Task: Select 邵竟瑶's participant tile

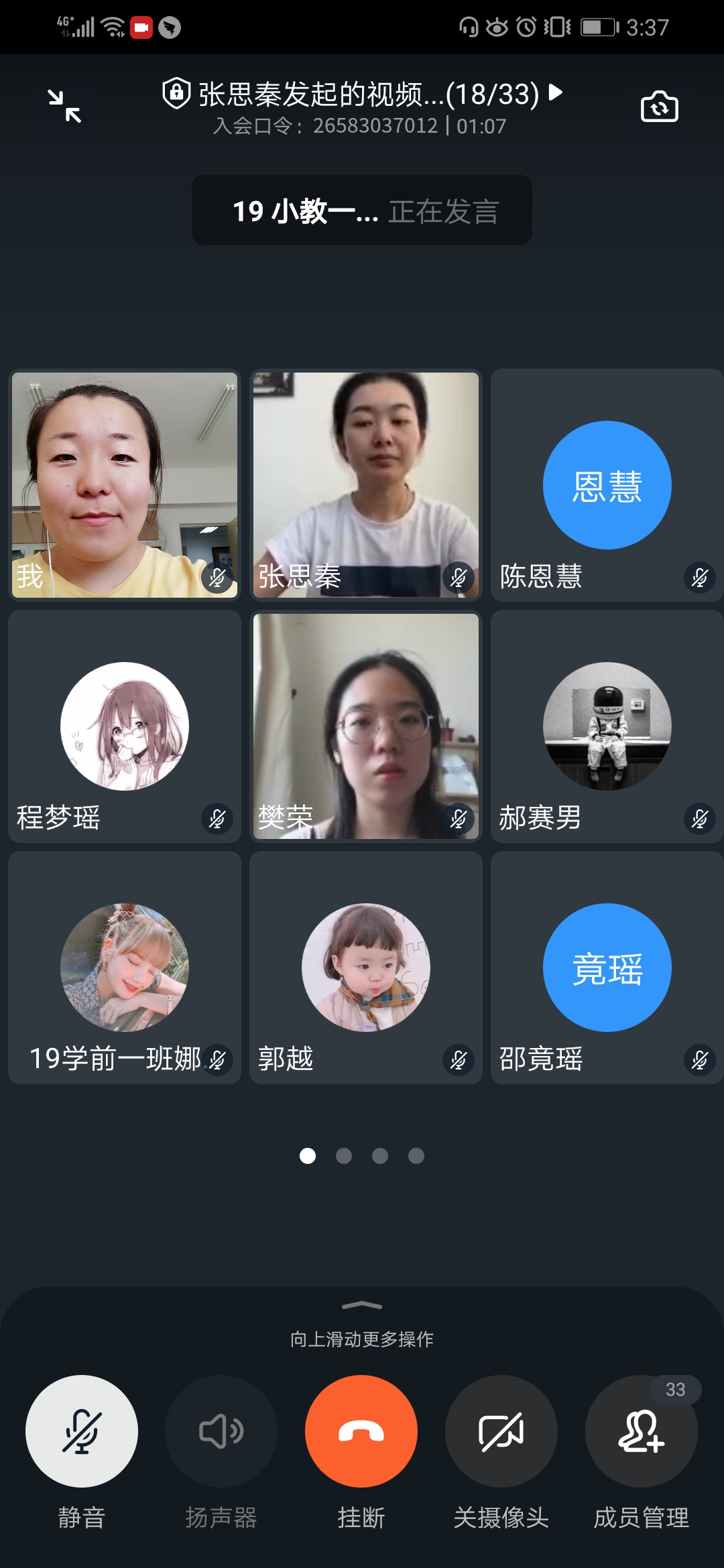Action: point(607,967)
